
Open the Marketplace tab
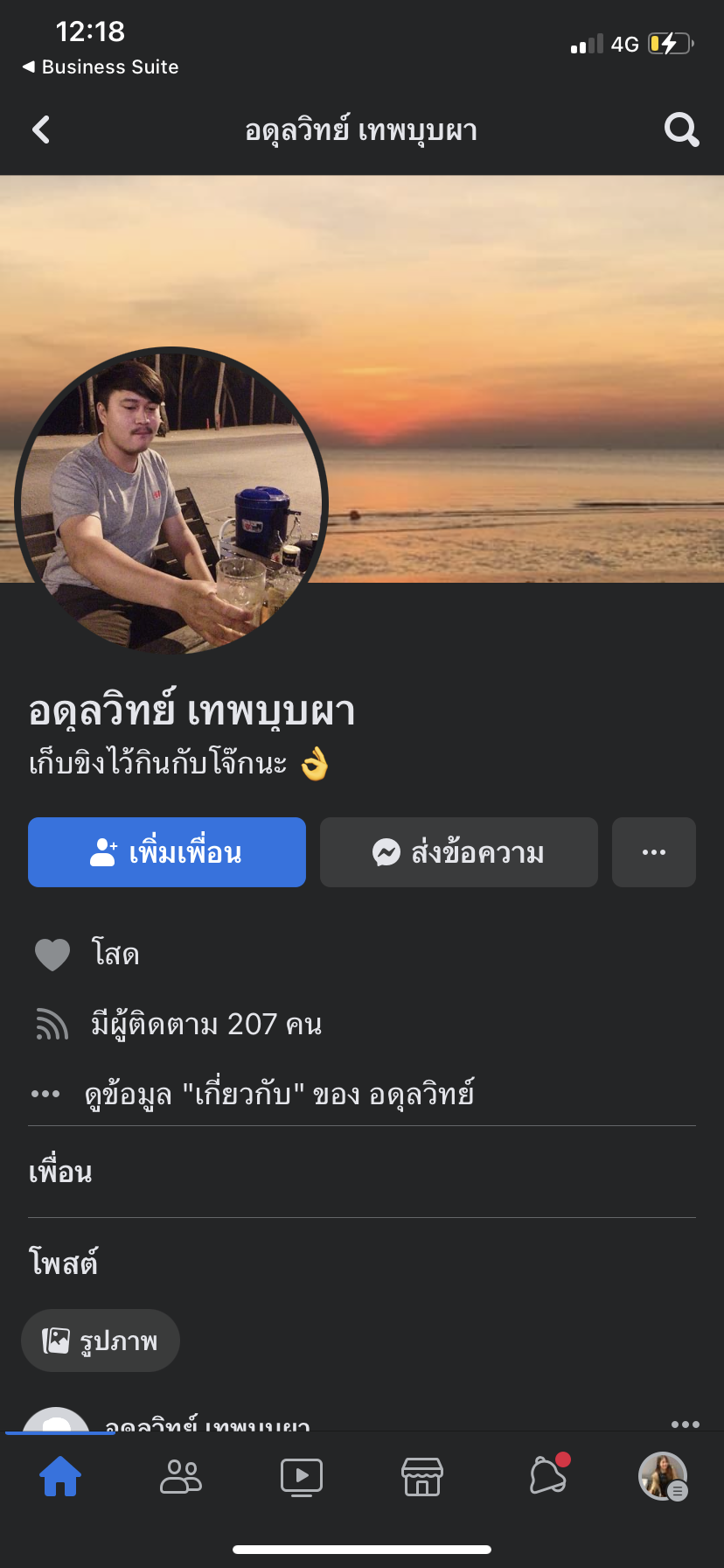coord(422,1476)
